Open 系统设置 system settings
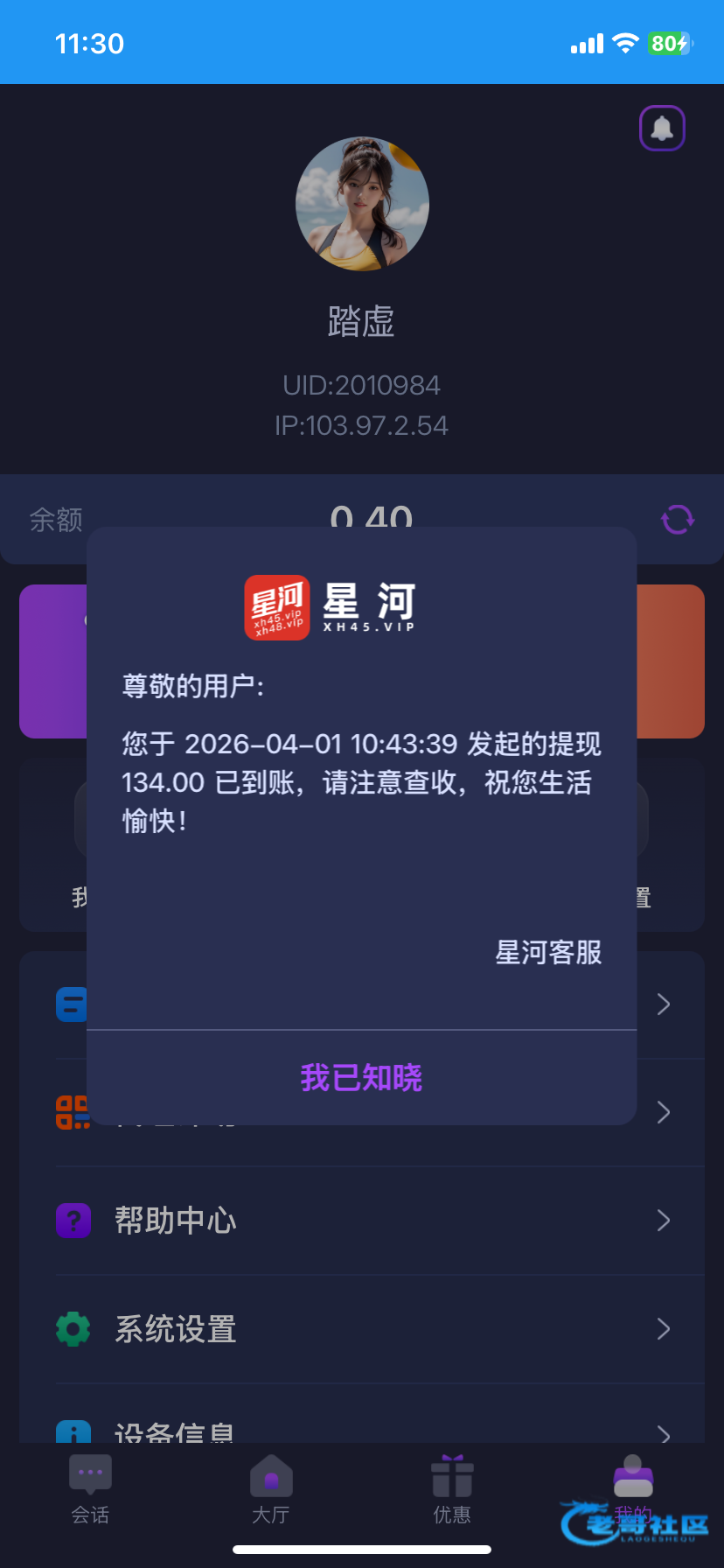 tap(361, 1329)
